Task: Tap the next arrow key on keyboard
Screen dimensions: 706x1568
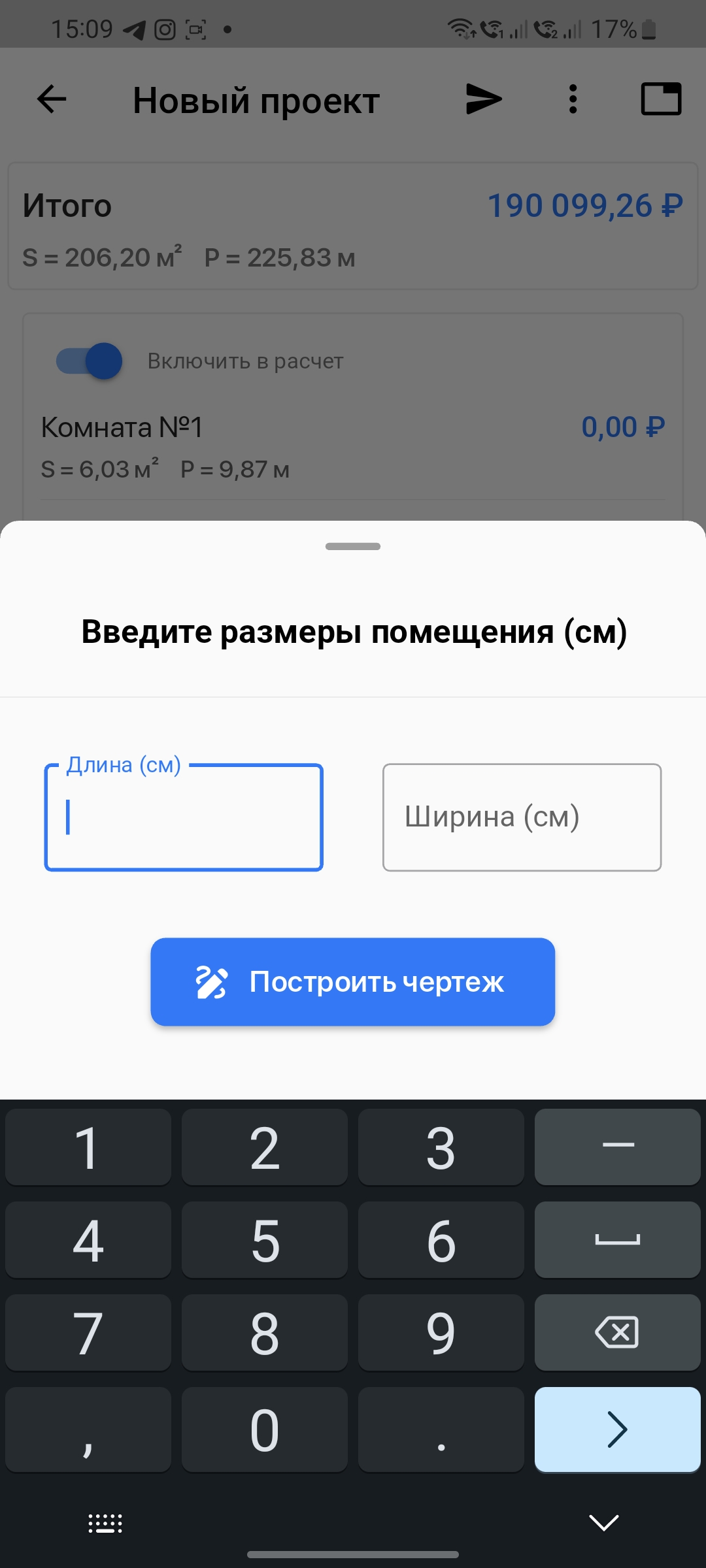Action: [617, 1430]
